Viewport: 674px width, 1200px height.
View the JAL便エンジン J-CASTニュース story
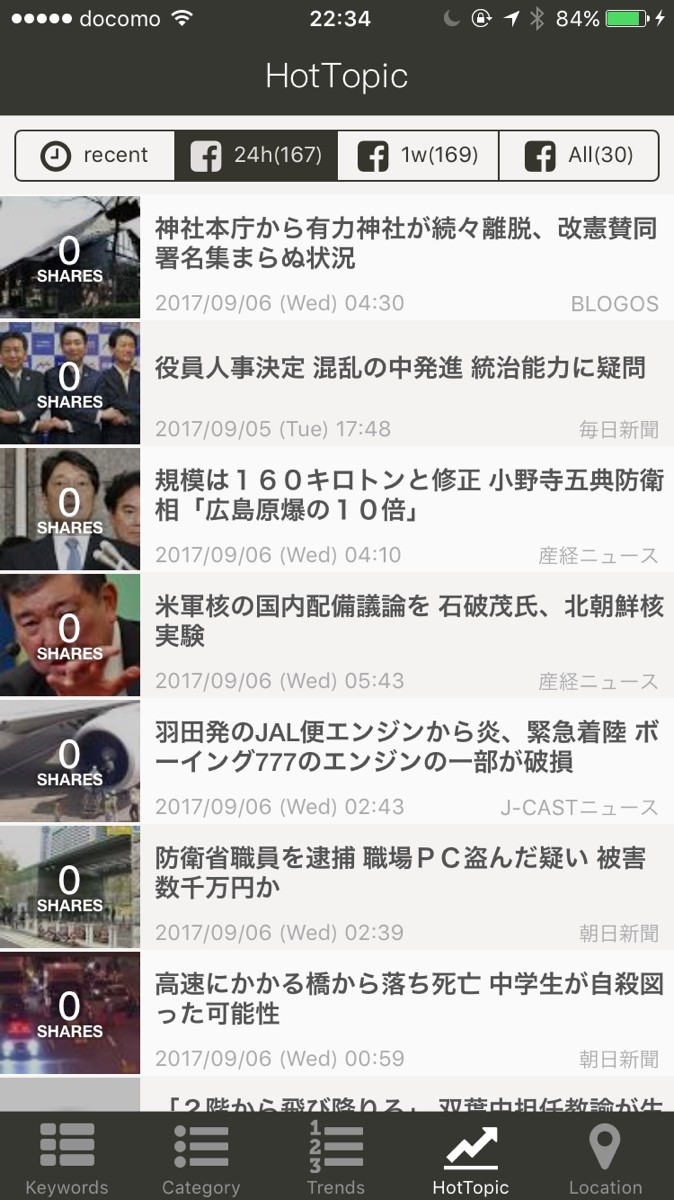pyautogui.click(x=405, y=761)
